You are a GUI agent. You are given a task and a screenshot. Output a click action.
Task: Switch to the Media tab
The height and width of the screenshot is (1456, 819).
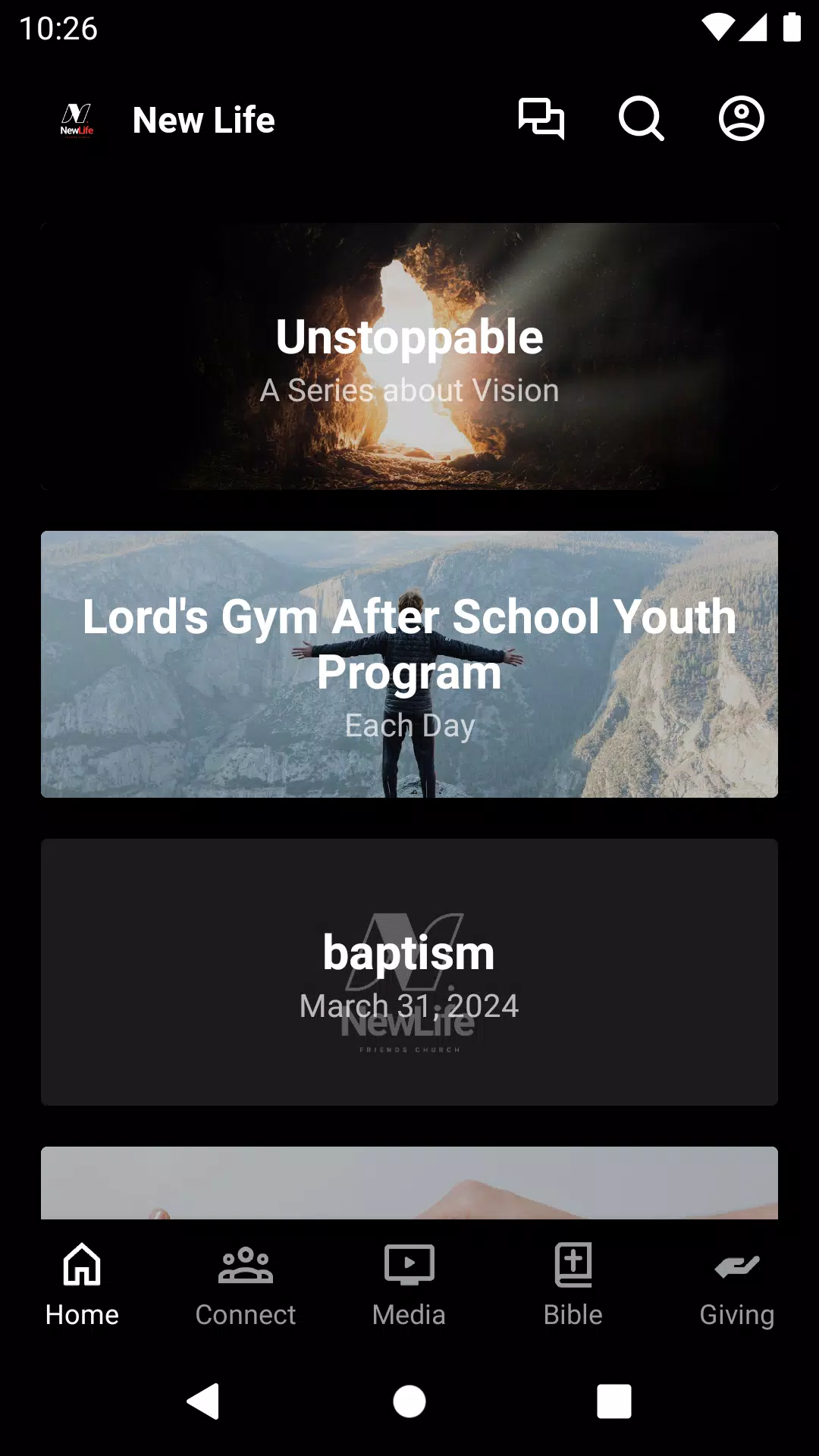click(409, 1286)
